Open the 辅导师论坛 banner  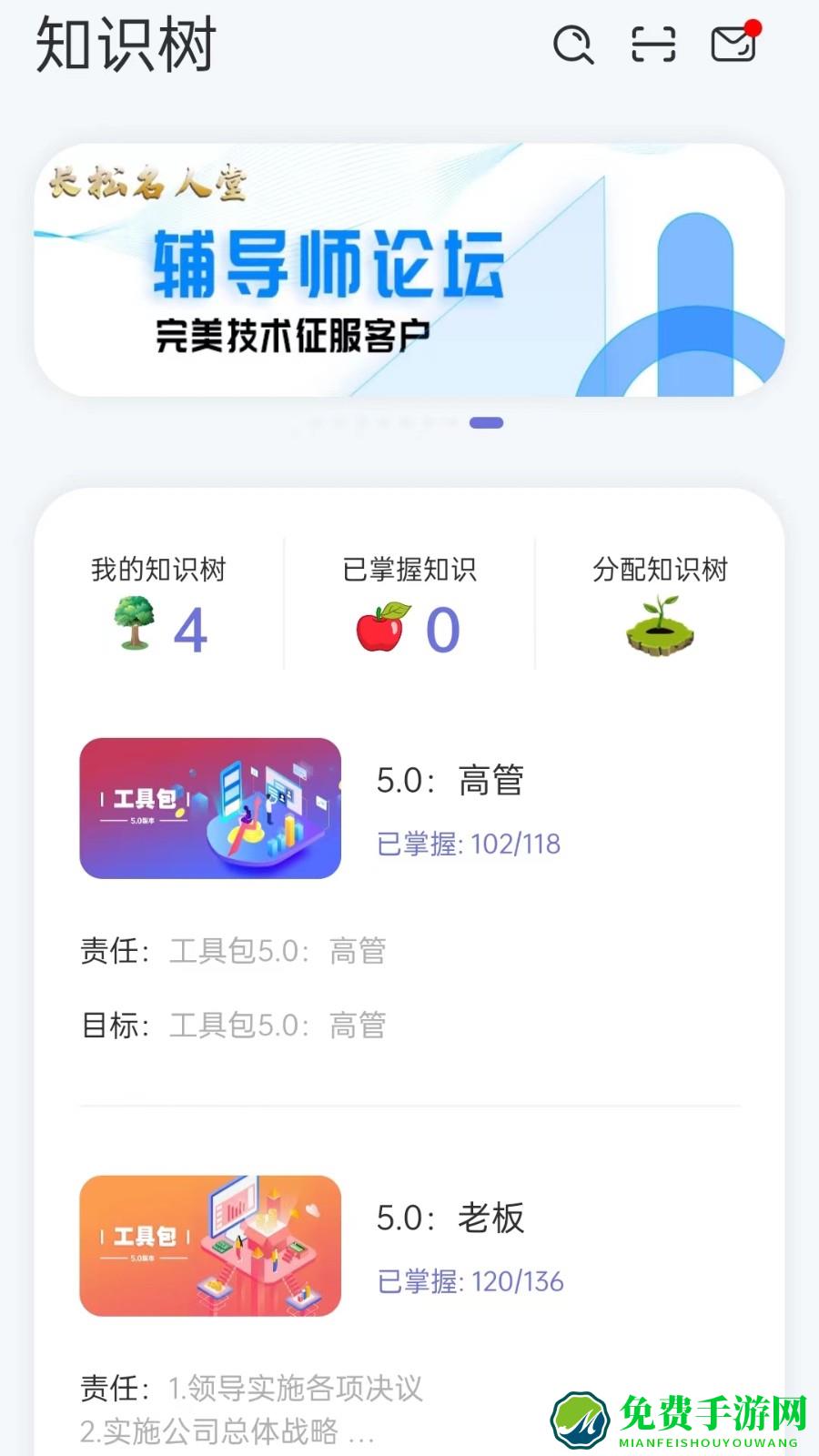[409, 268]
